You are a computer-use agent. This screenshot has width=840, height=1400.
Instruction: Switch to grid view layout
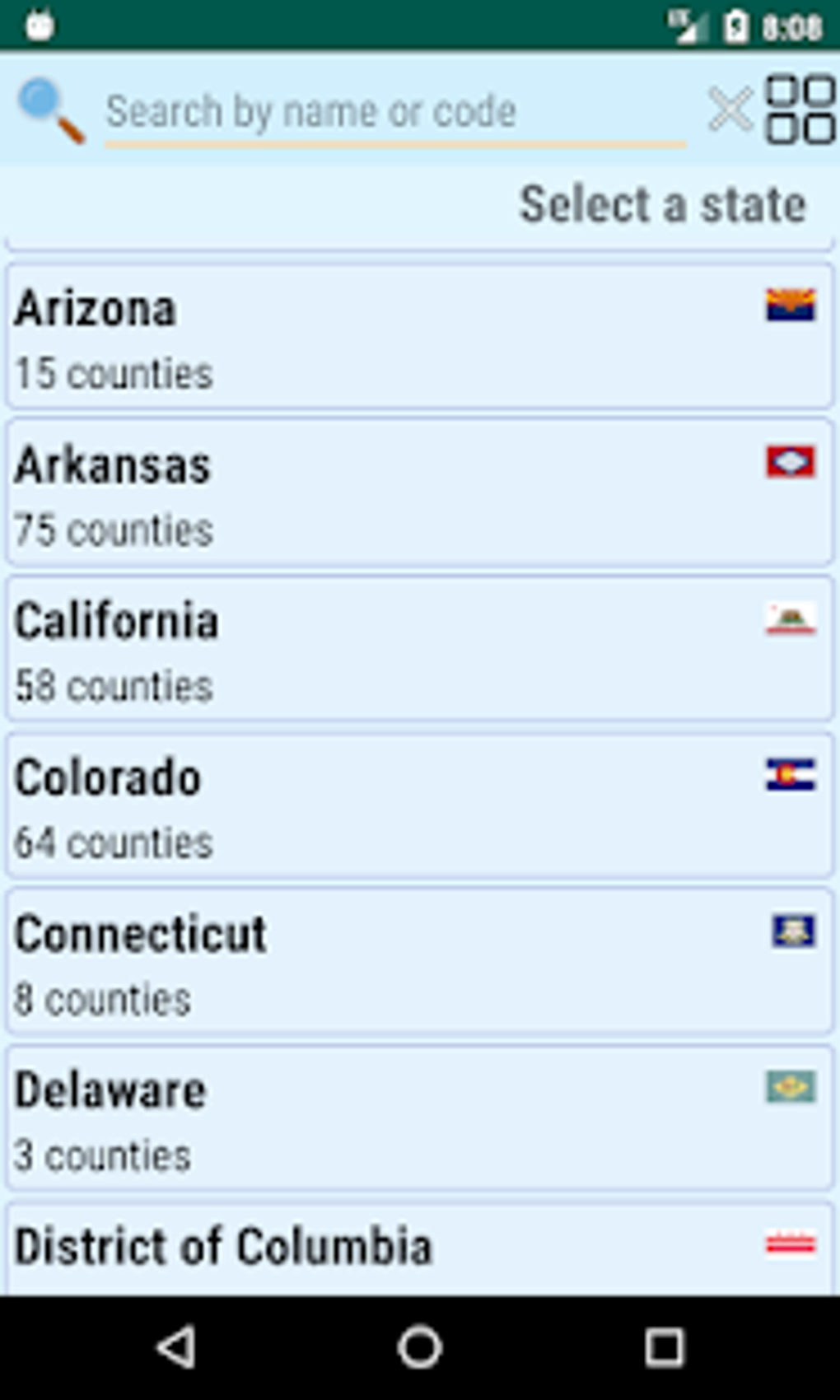tap(800, 110)
